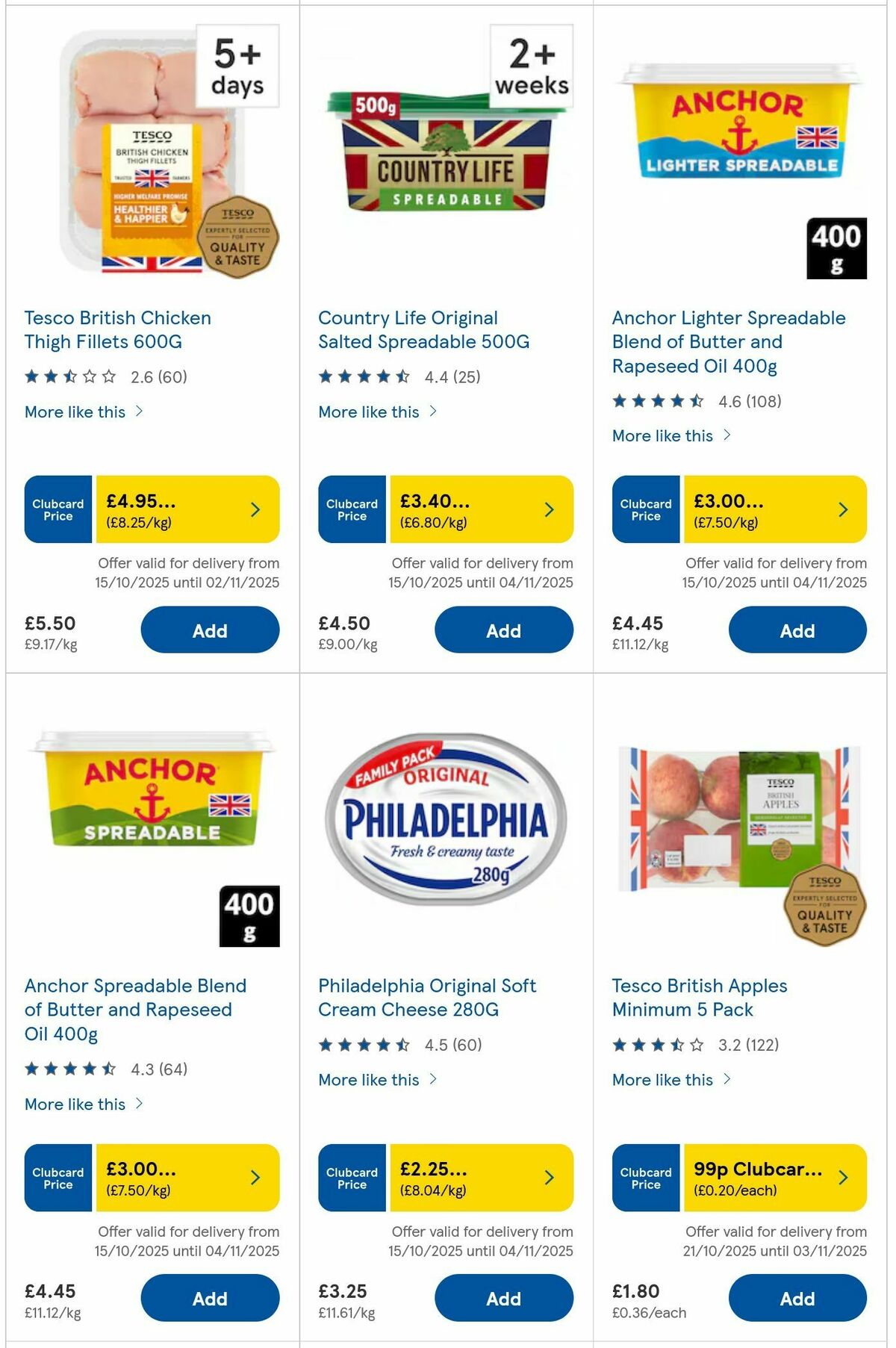The image size is (896, 1348).
Task: Add Tesco British Chicken Thigh Fillets to basket
Action: point(210,630)
